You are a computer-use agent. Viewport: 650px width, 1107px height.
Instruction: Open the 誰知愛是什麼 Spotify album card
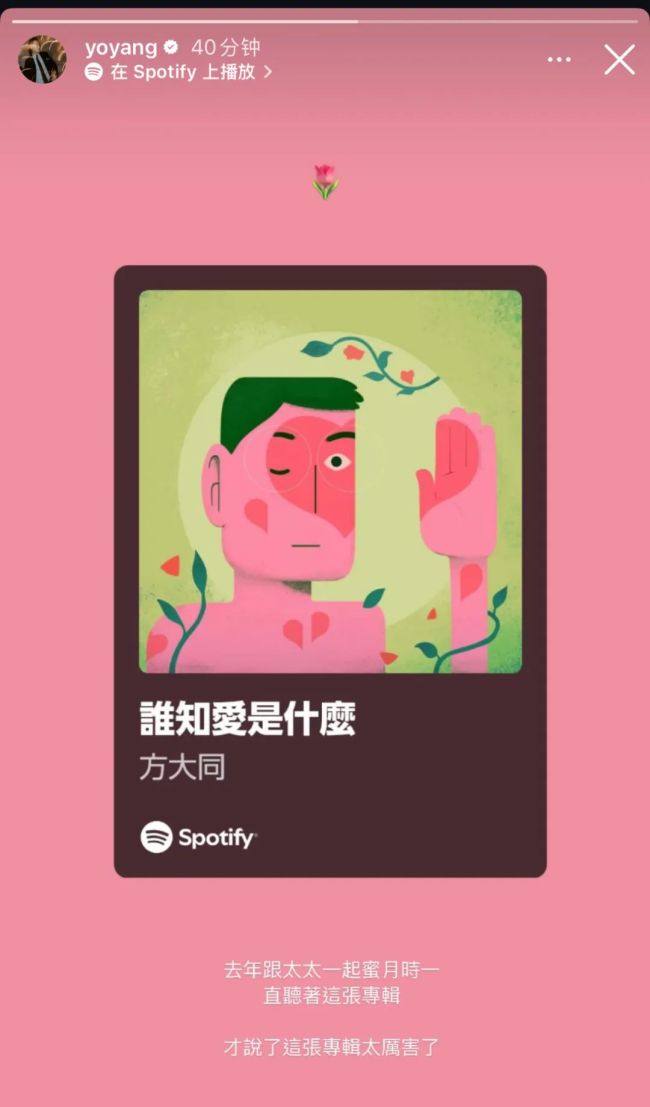point(330,570)
